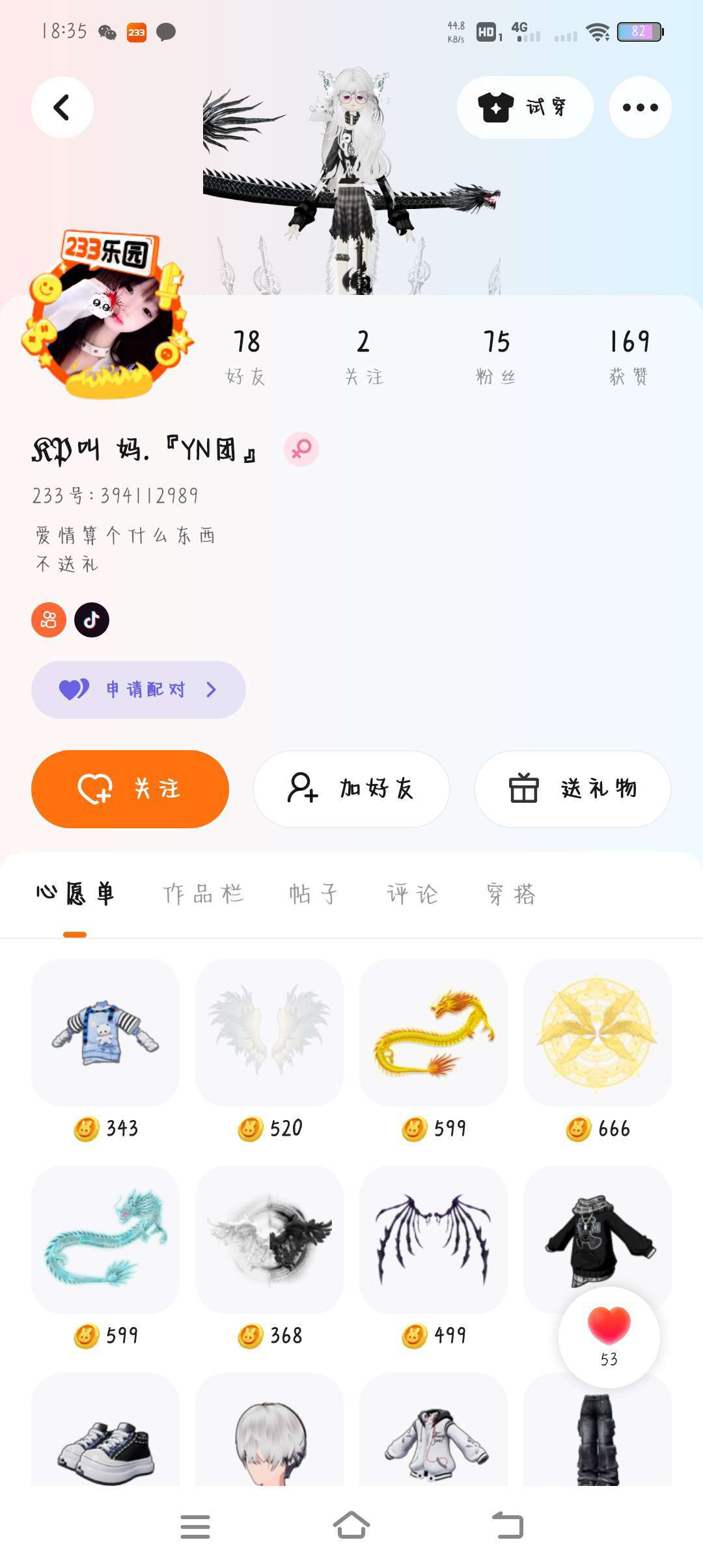
Task: Open the TikTok linked account icon
Action: (92, 620)
